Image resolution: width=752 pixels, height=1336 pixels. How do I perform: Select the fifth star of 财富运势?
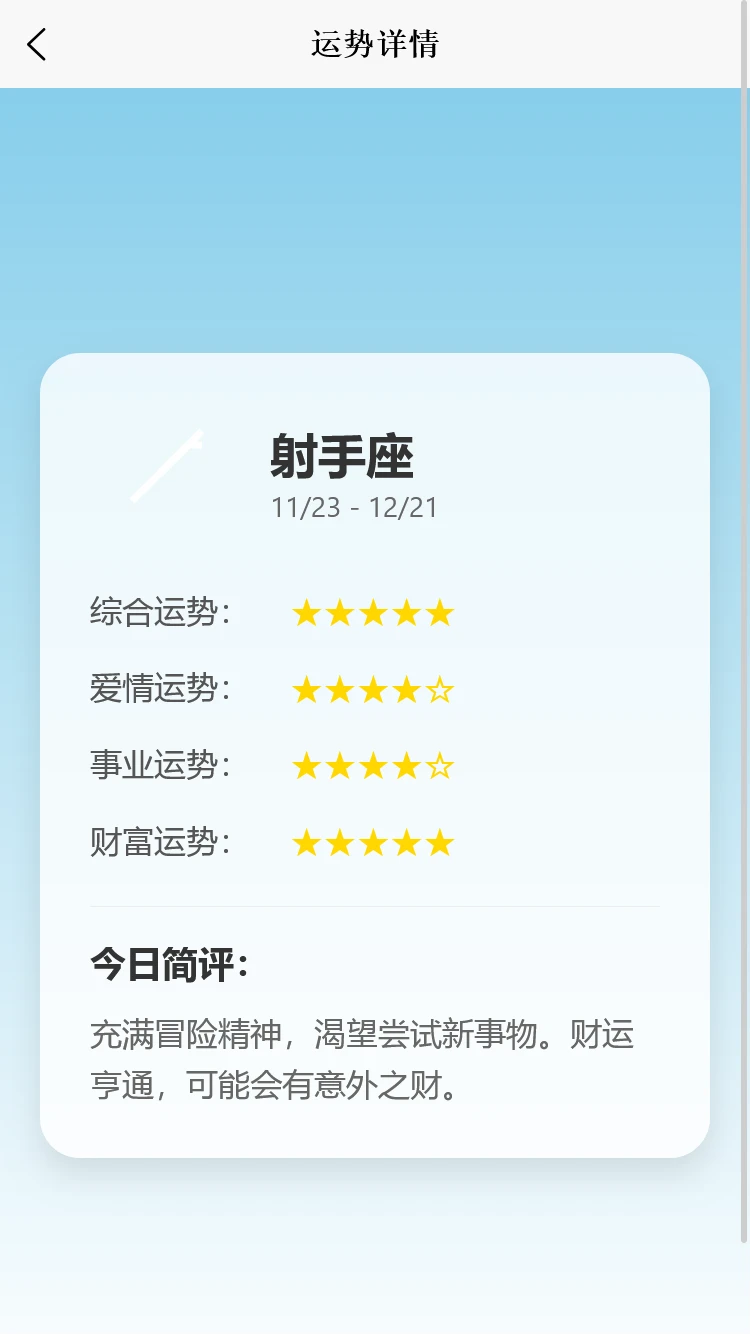tap(440, 842)
